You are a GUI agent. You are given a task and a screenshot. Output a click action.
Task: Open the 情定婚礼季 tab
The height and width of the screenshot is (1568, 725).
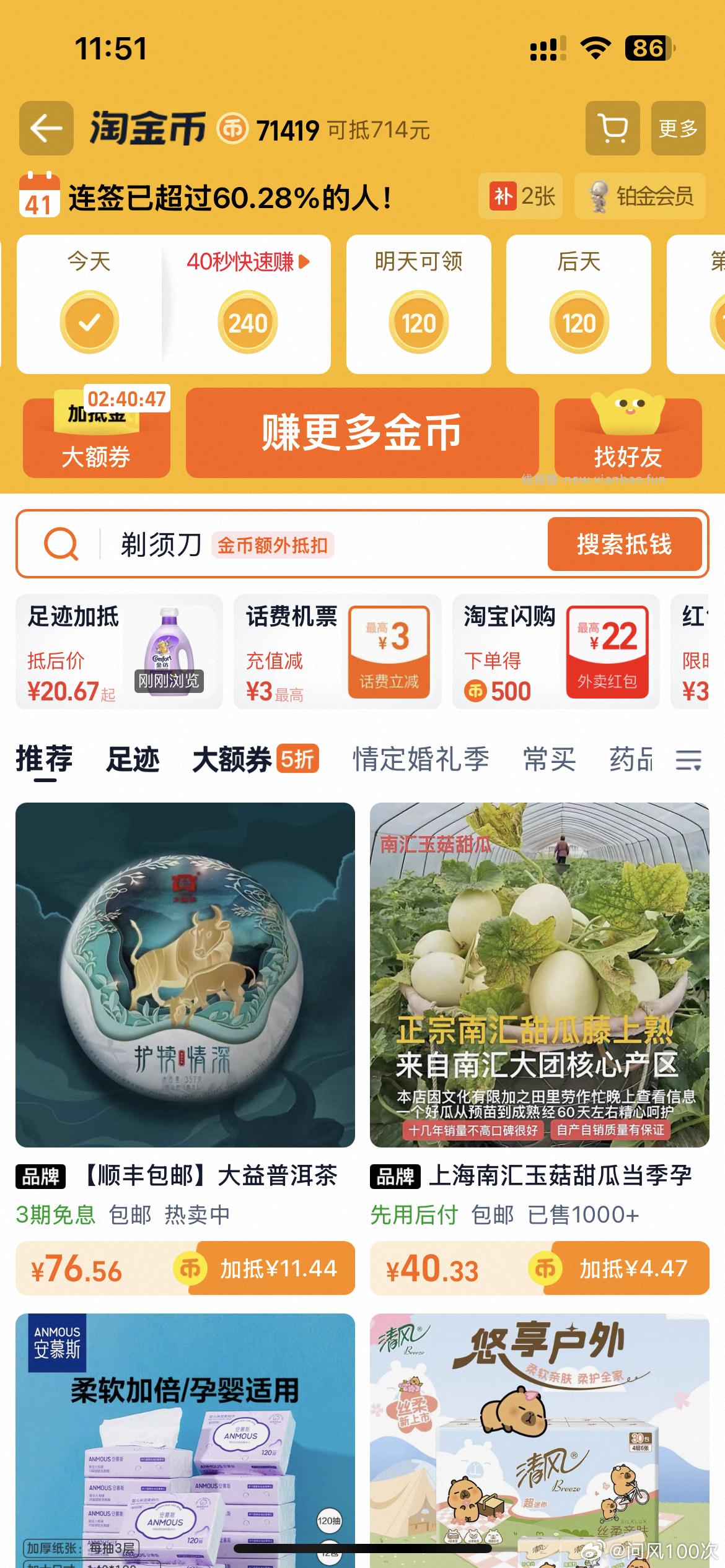click(420, 759)
